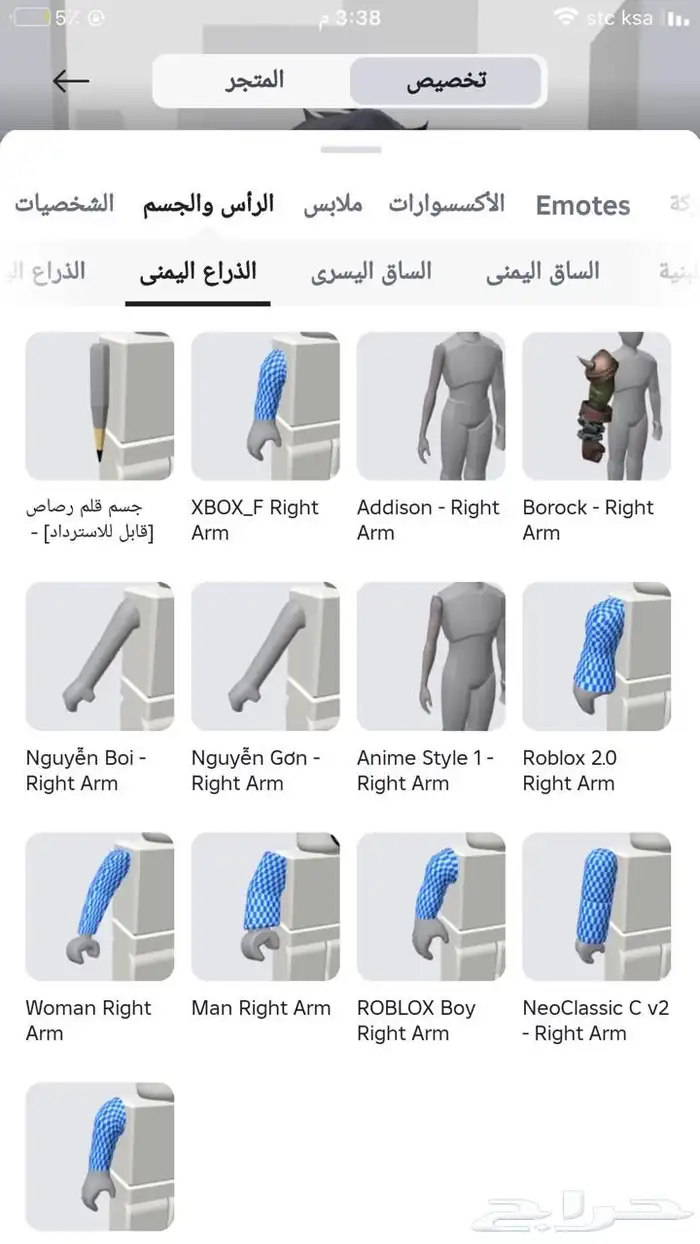Select the تخصيص segment
Image resolution: width=700 pixels, height=1244 pixels.
tap(446, 81)
